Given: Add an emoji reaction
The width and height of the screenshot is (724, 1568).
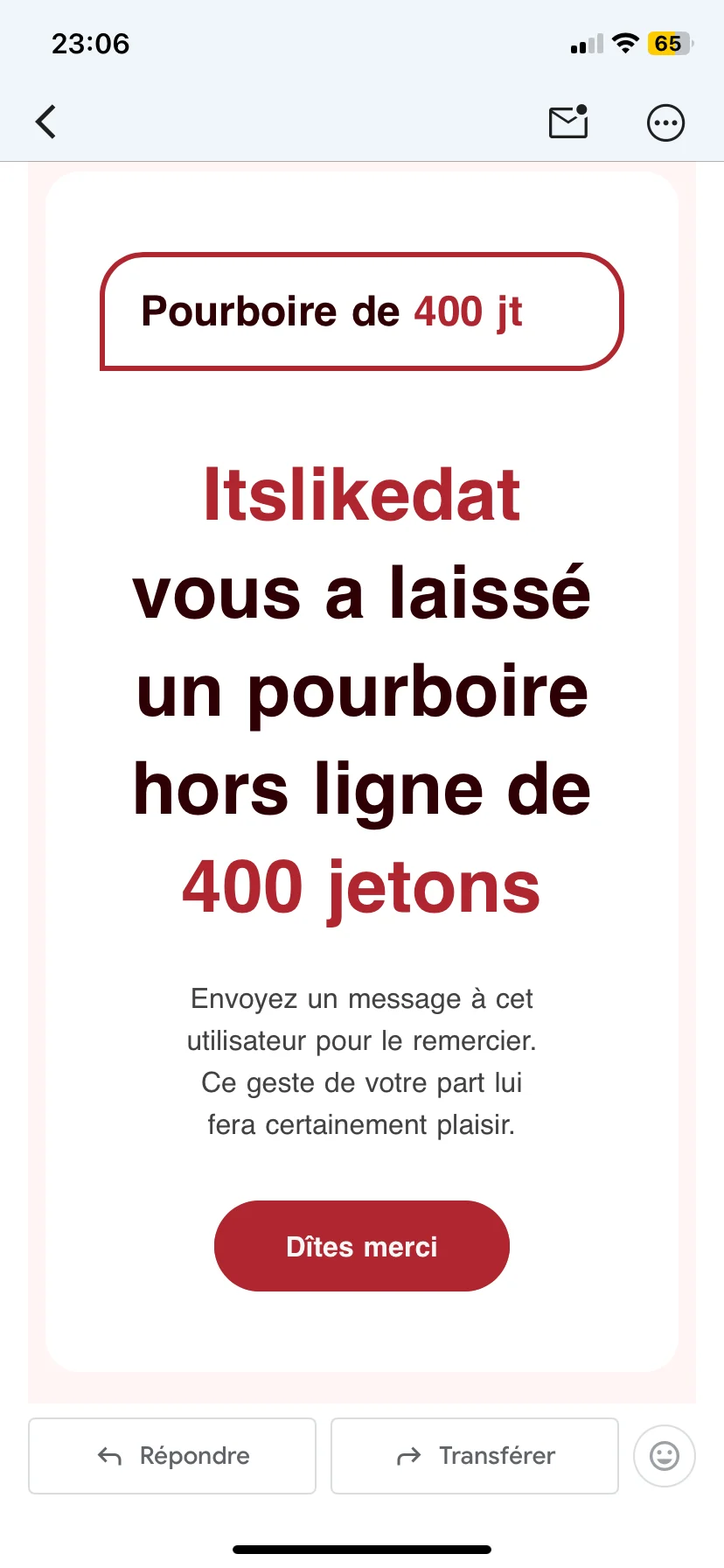Looking at the screenshot, I should click(x=665, y=1456).
